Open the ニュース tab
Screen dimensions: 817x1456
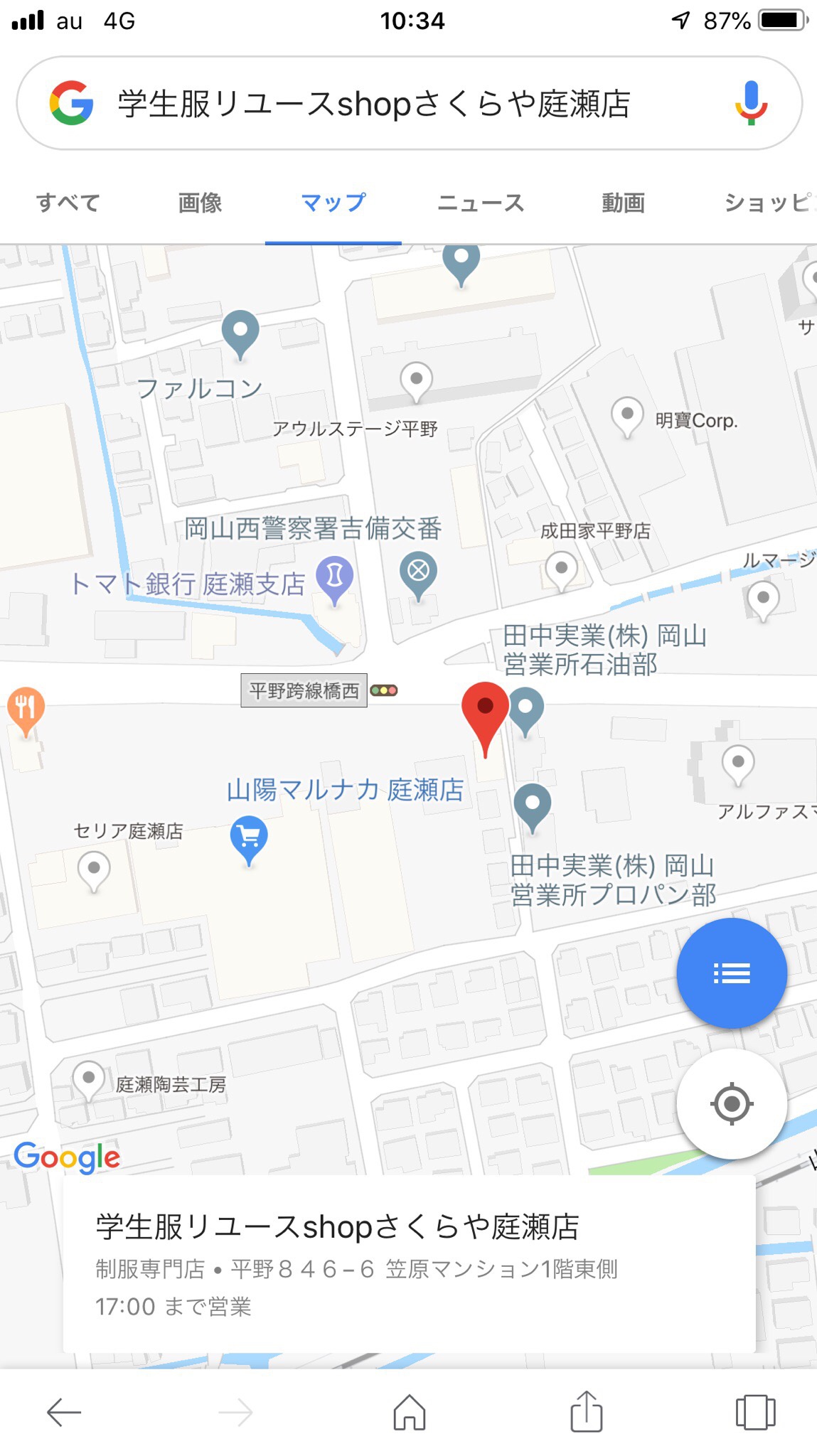coord(481,203)
